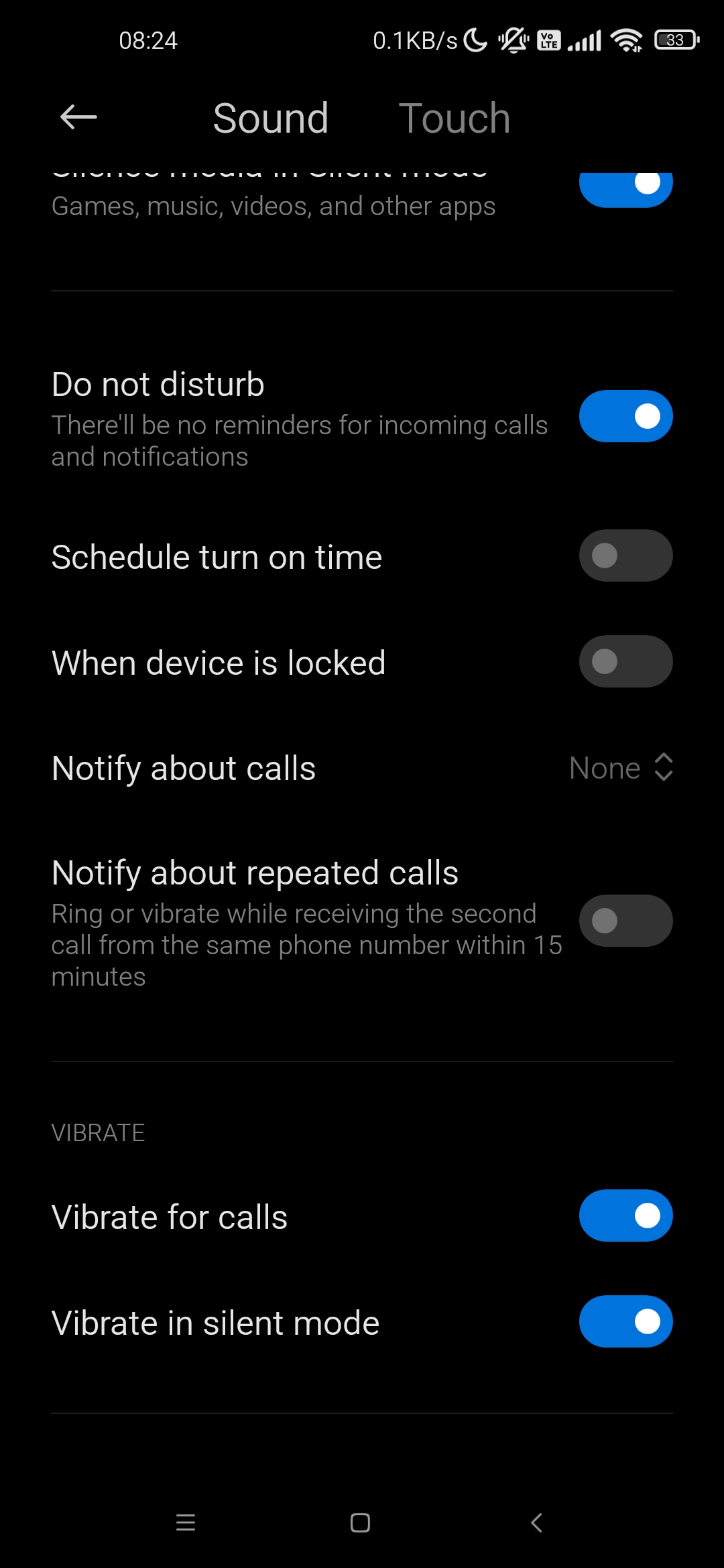724x1568 pixels.
Task: Open recent apps from navigation bar
Action: coord(186,1522)
